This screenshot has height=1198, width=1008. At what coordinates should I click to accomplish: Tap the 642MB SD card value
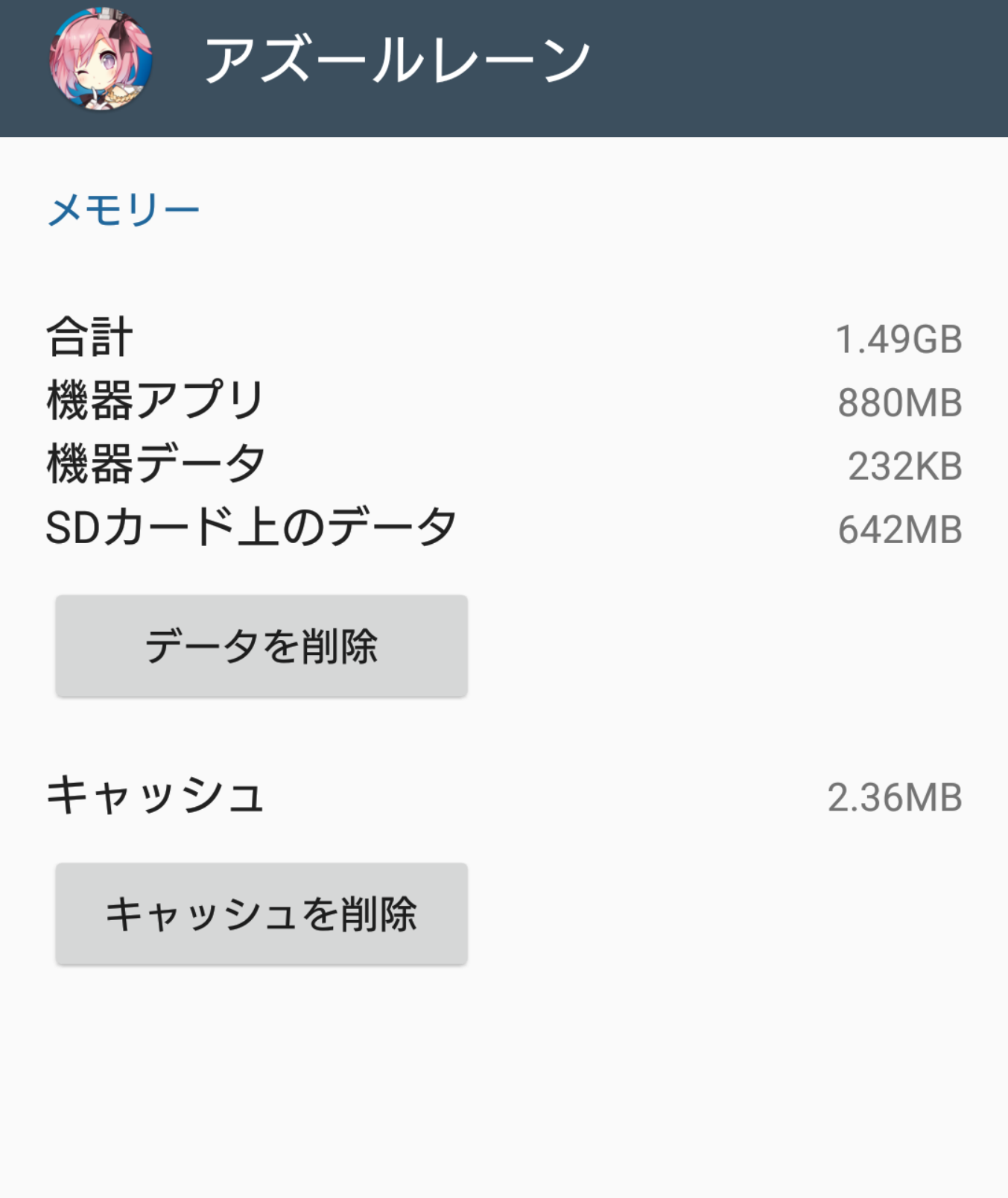tap(899, 528)
